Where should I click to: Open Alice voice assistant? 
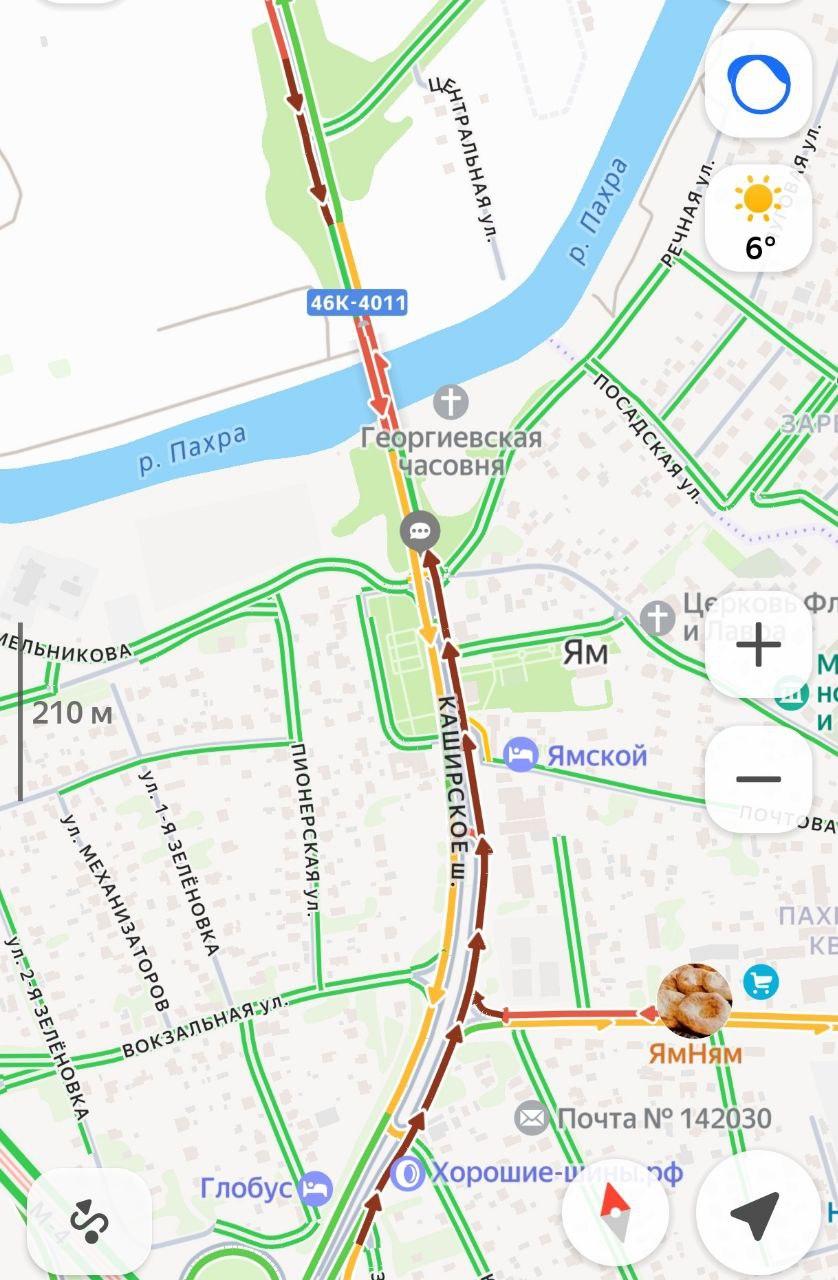coord(759,84)
